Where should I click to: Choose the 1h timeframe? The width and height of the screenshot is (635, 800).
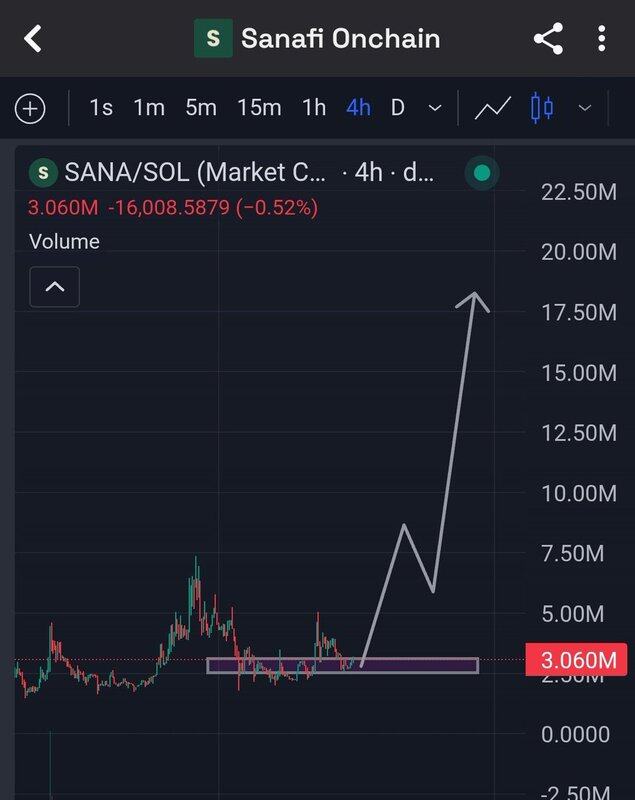coord(314,108)
